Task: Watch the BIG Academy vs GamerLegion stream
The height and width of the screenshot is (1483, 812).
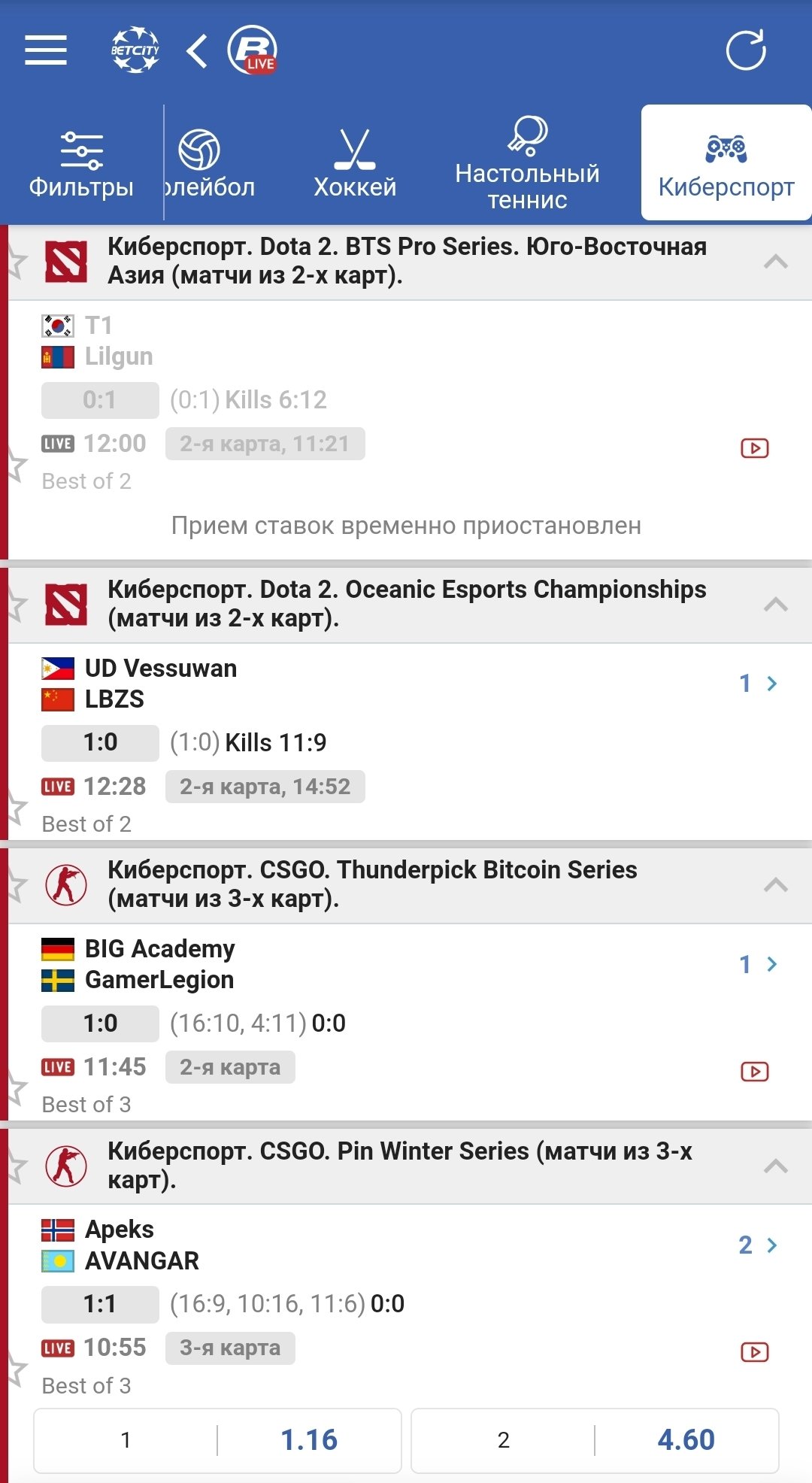Action: (754, 1072)
